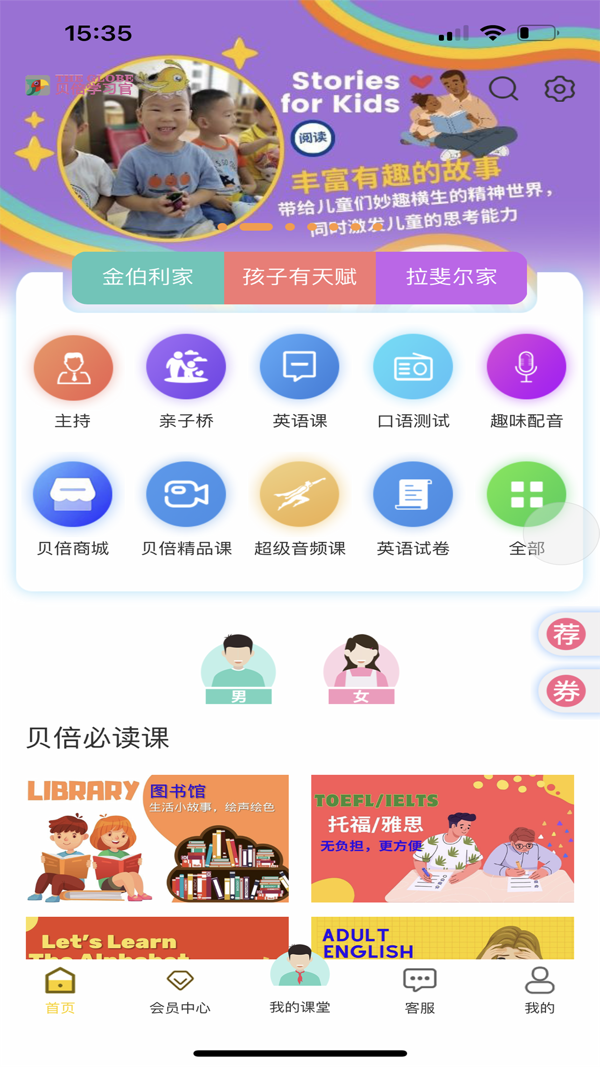The height and width of the screenshot is (1067, 600).
Task: Open the settings gear icon
Action: coord(560,89)
